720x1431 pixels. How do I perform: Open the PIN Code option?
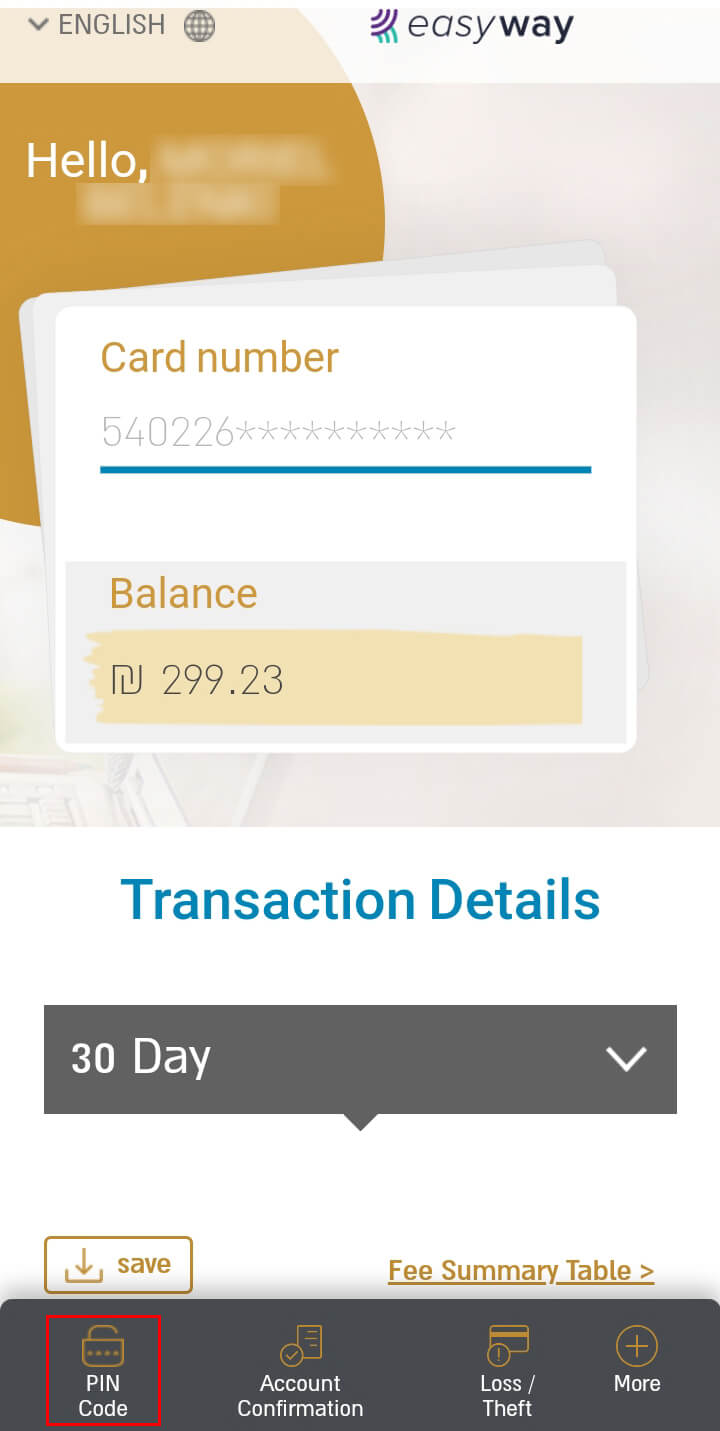tap(103, 1370)
